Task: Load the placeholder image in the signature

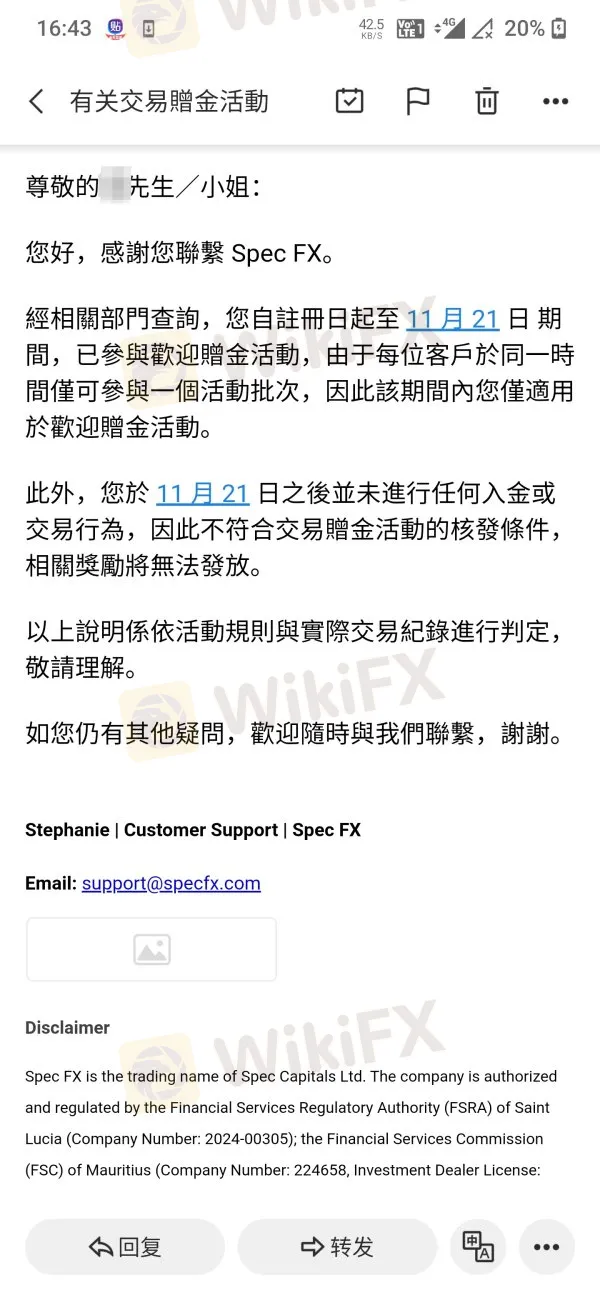Action: (151, 949)
